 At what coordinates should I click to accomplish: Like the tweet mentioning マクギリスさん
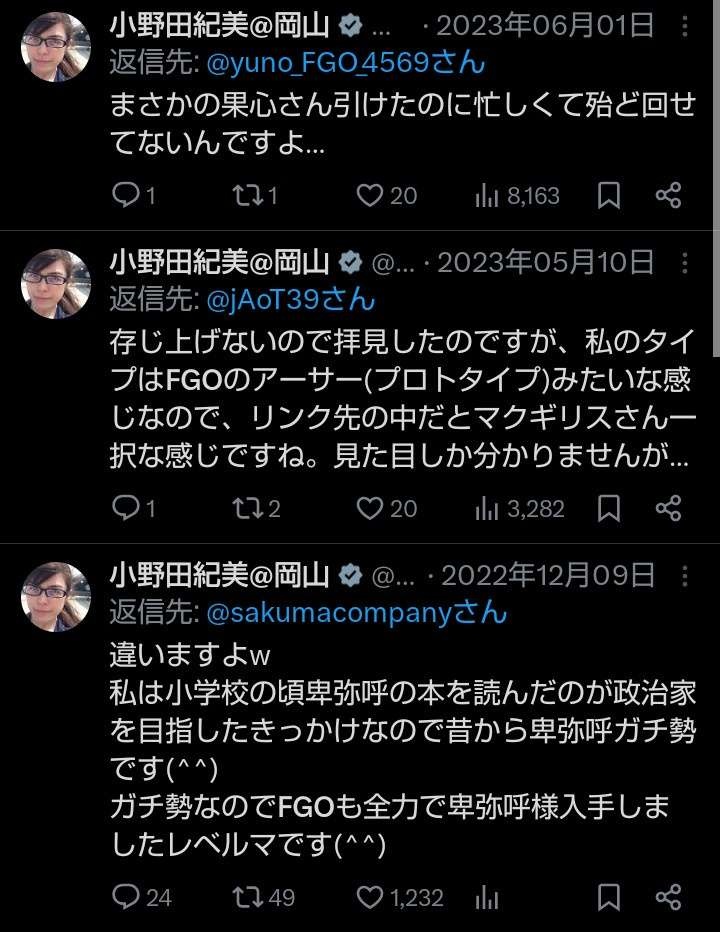coord(371,509)
